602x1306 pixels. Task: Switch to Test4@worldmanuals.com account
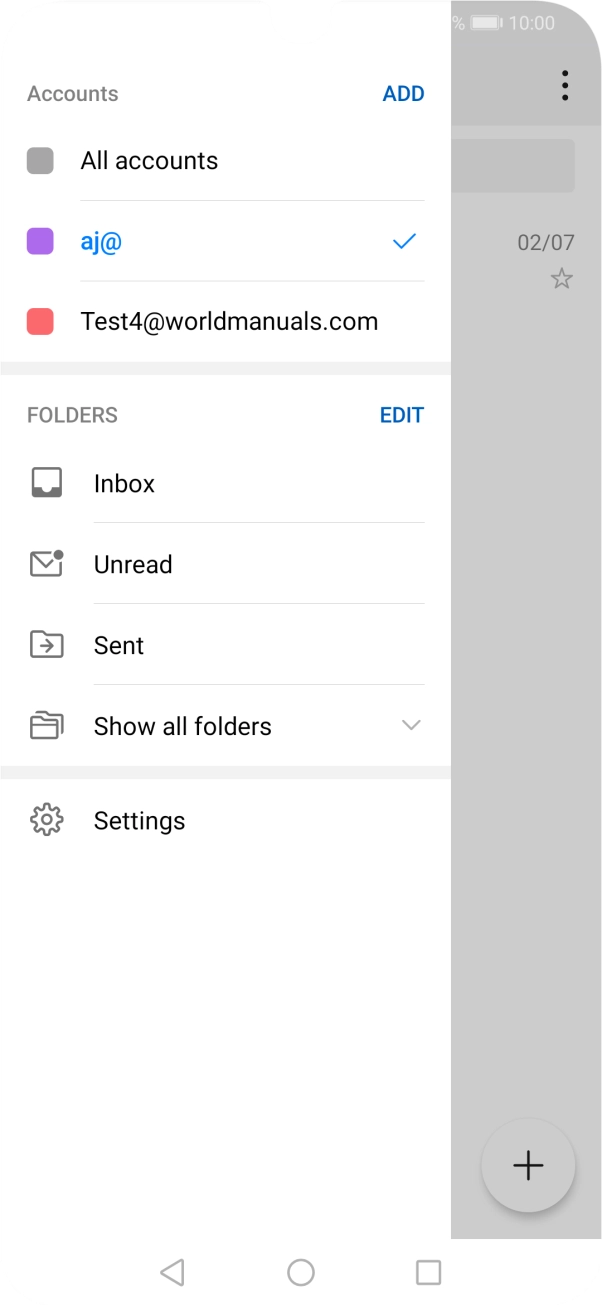[x=229, y=322]
